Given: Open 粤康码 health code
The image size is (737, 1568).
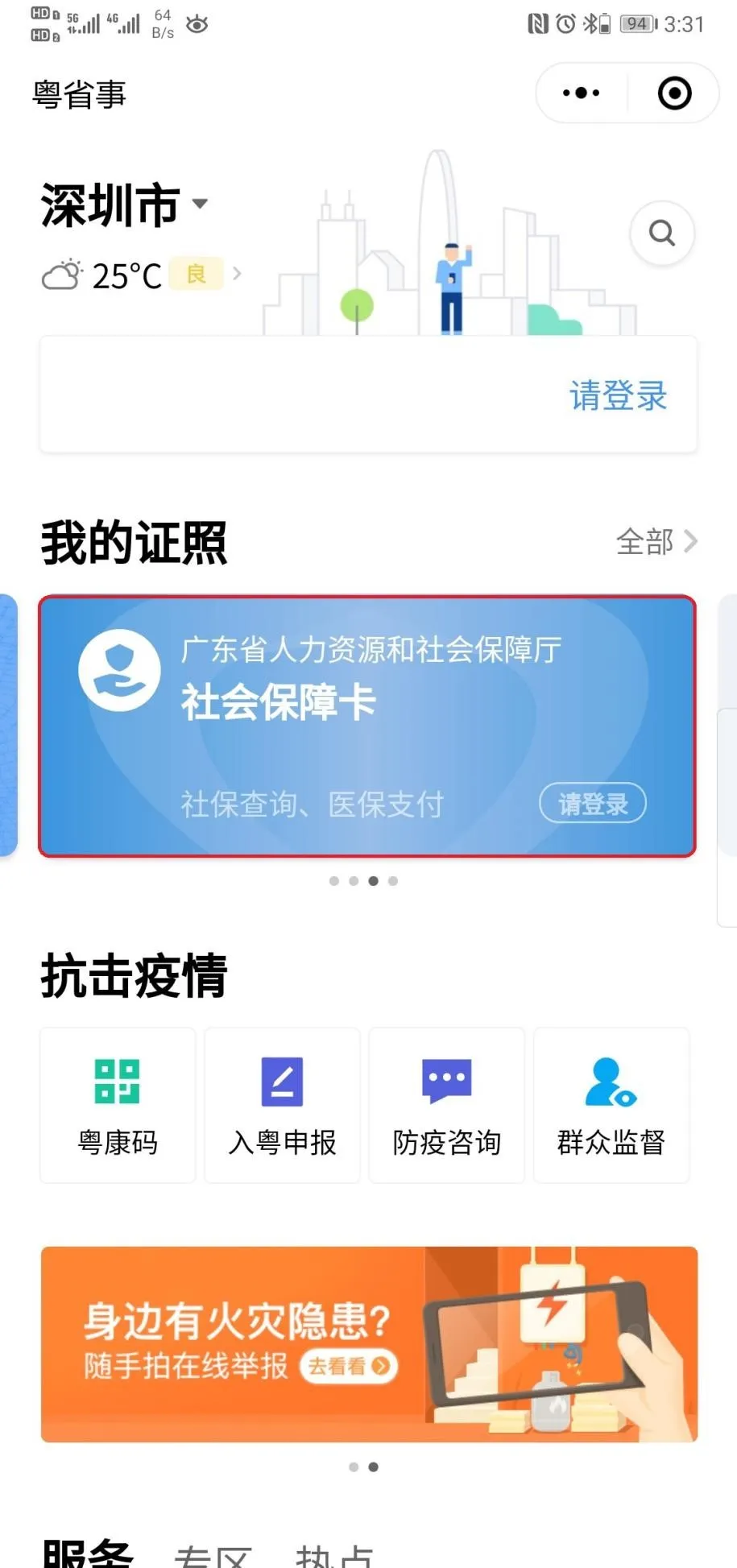Looking at the screenshot, I should pyautogui.click(x=118, y=1105).
